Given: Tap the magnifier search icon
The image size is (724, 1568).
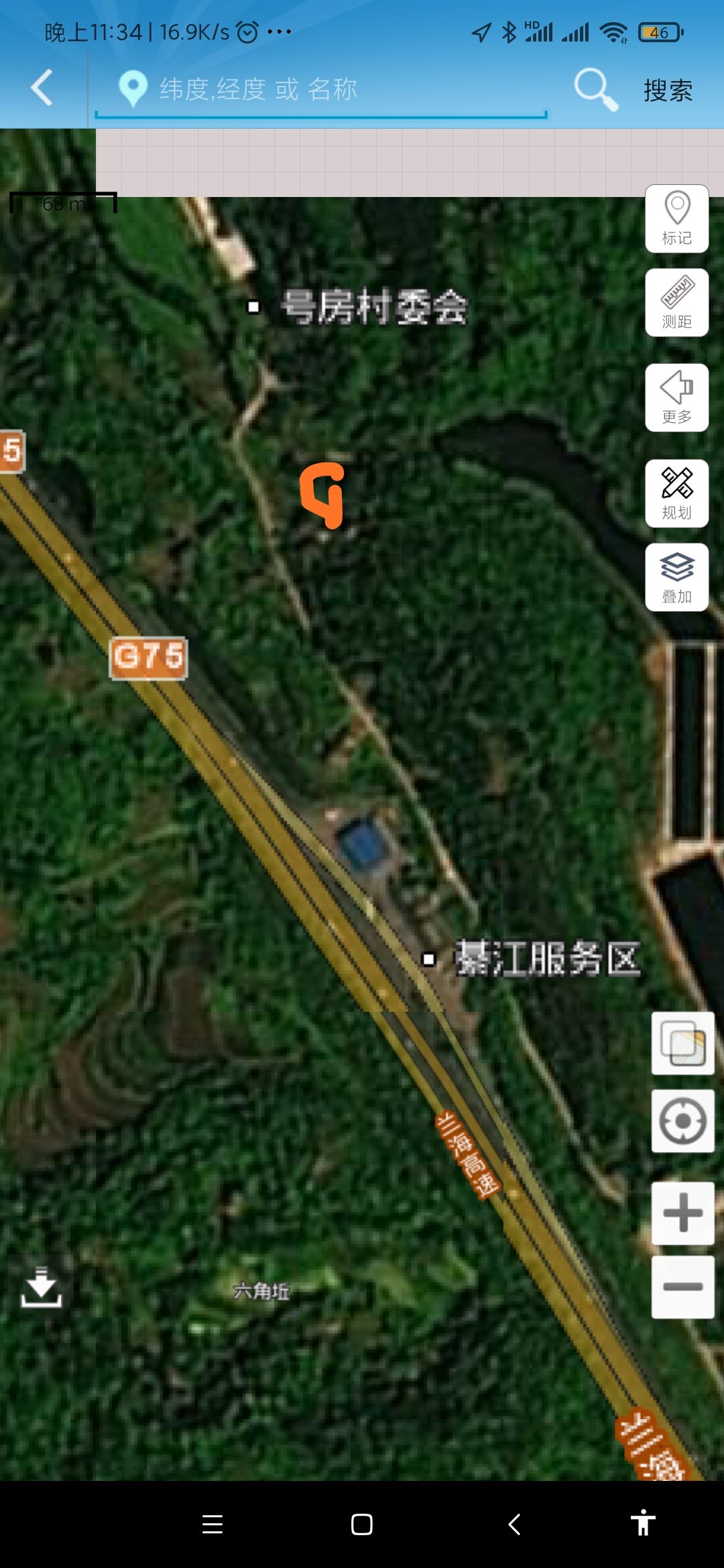Looking at the screenshot, I should tap(595, 89).
